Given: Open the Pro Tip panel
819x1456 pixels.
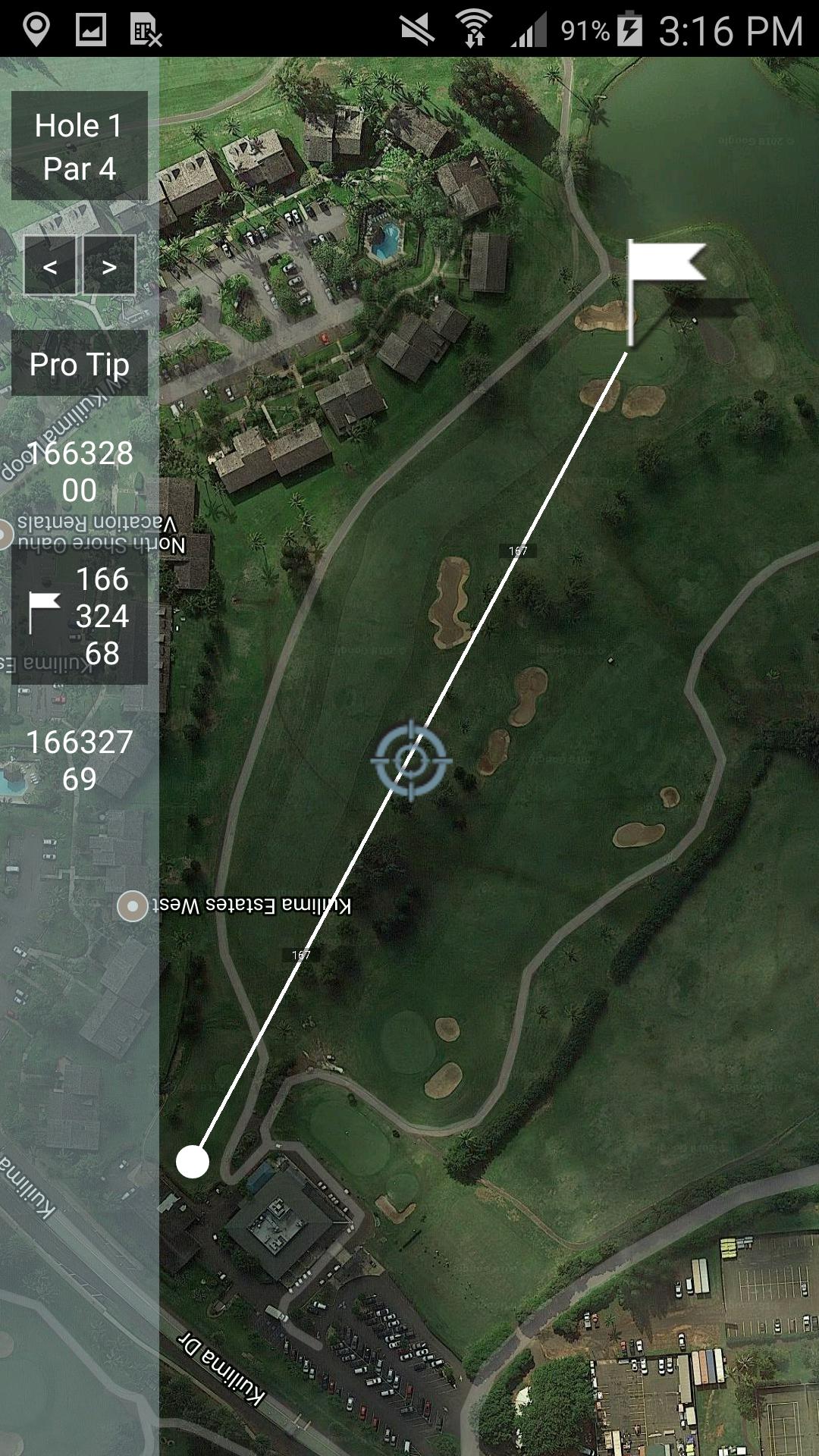Looking at the screenshot, I should click(x=78, y=364).
